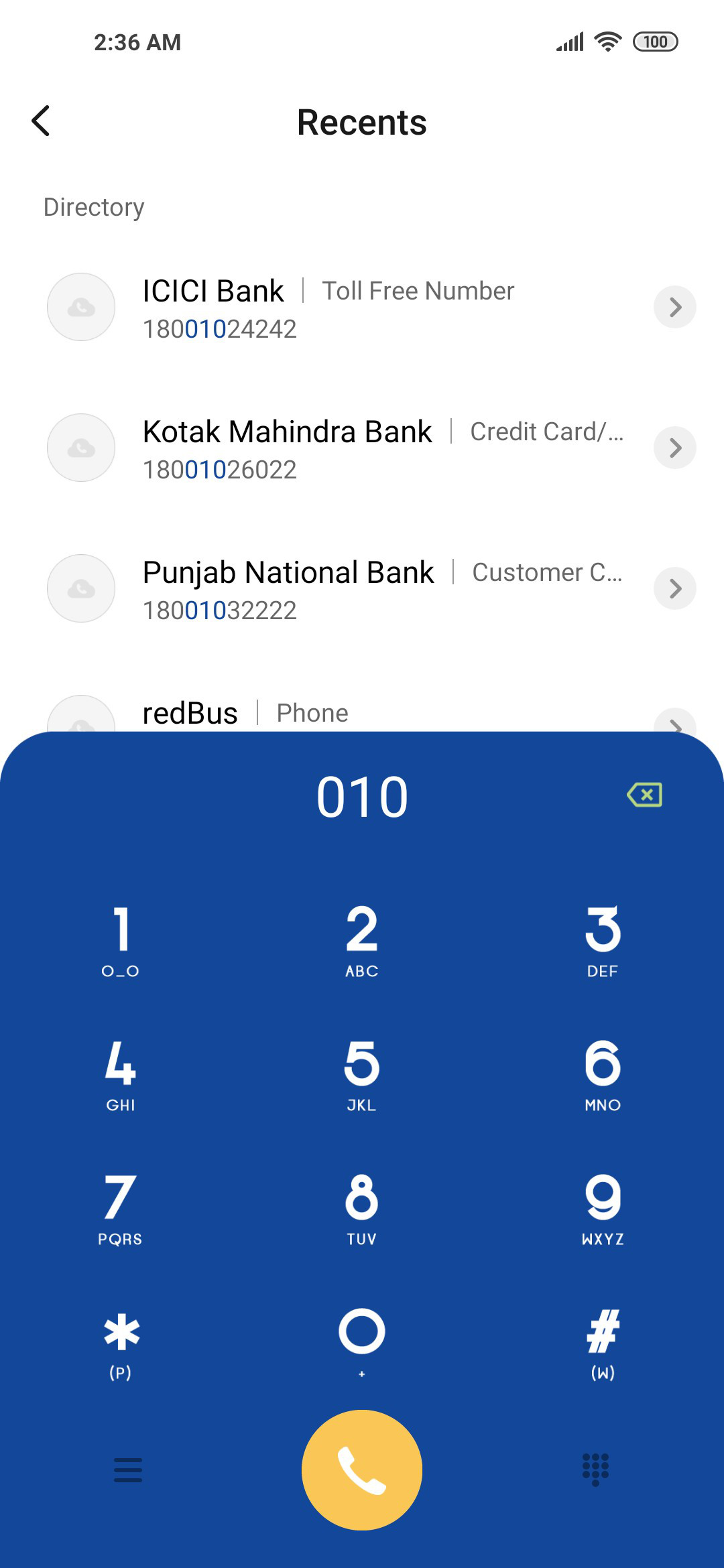Open details arrow for Kotak Mahindra Bank
Image resolution: width=724 pixels, height=1568 pixels.
click(x=675, y=448)
